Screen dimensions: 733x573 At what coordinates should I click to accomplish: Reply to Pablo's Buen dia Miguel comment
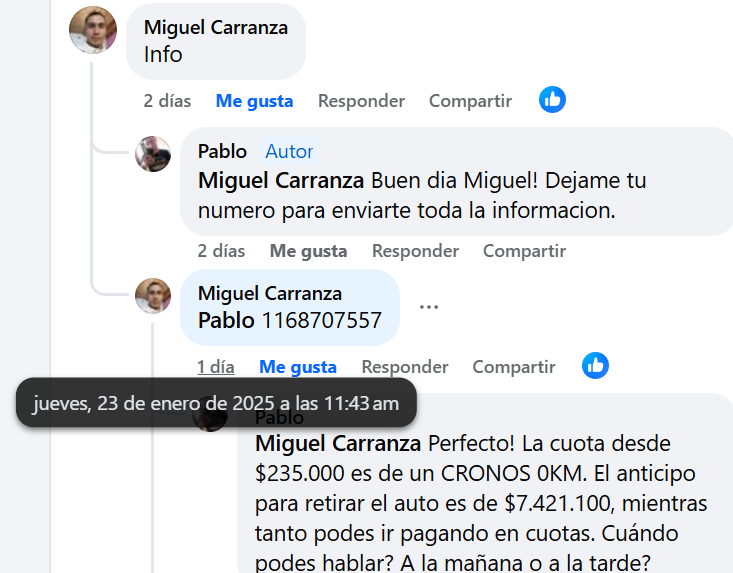pyautogui.click(x=415, y=251)
